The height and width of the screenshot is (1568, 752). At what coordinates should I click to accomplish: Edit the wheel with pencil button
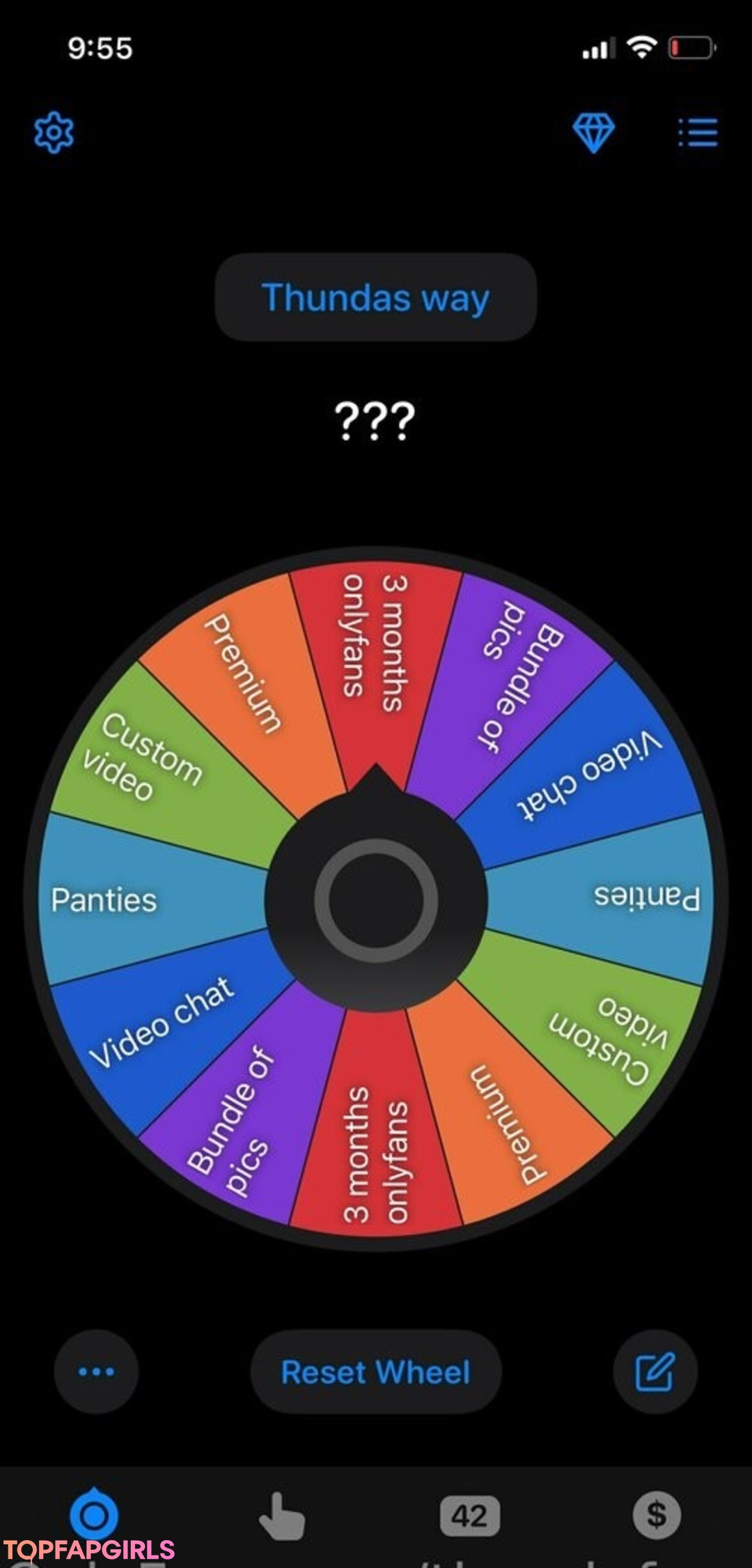(655, 1372)
